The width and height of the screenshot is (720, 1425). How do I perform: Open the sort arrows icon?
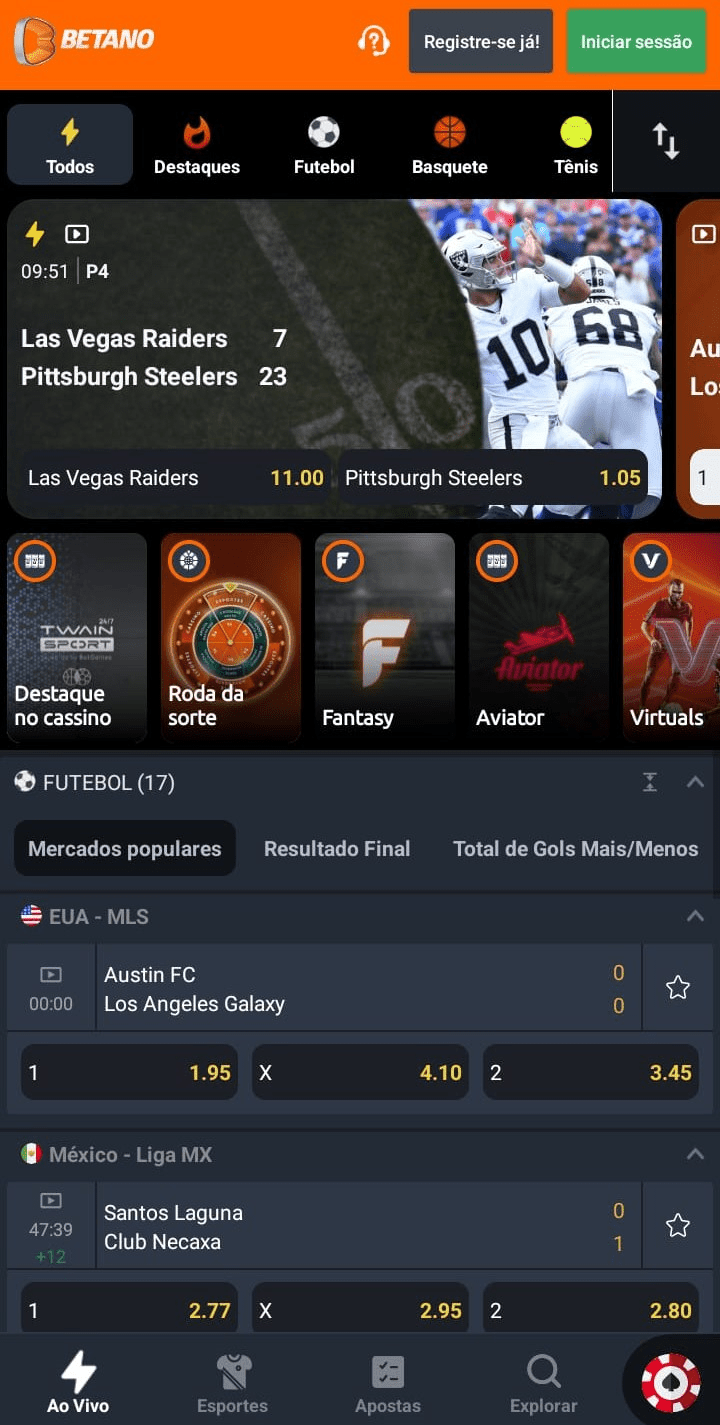(x=666, y=141)
